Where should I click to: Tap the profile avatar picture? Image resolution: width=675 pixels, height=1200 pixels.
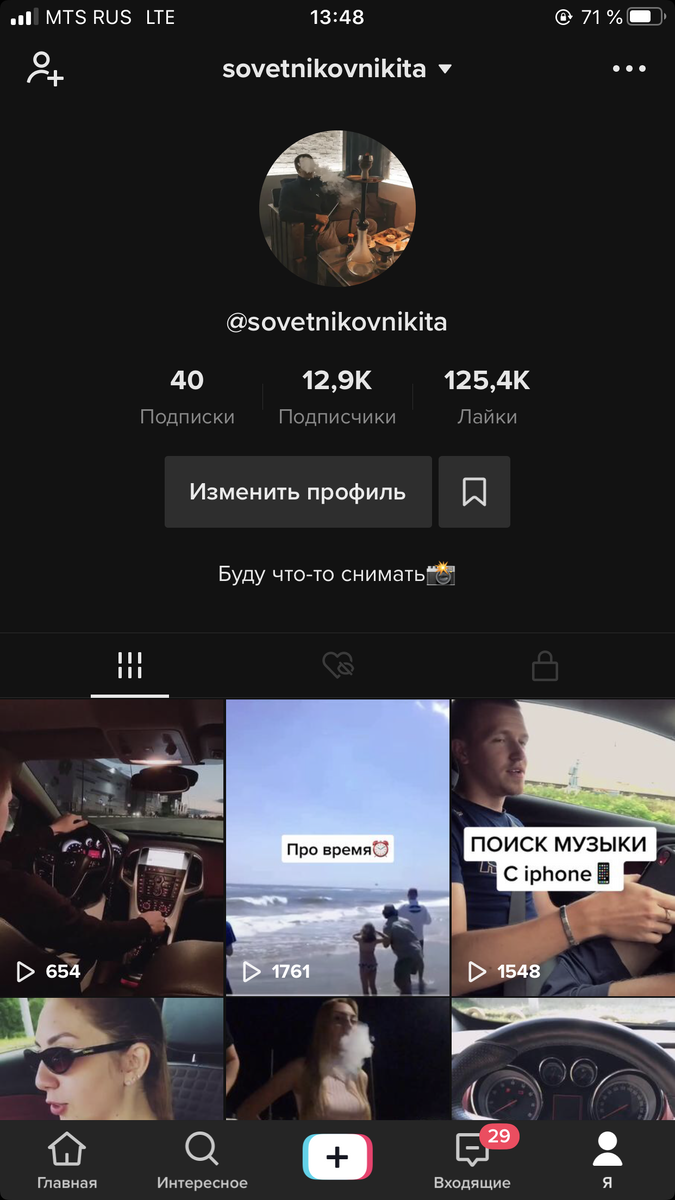click(337, 209)
